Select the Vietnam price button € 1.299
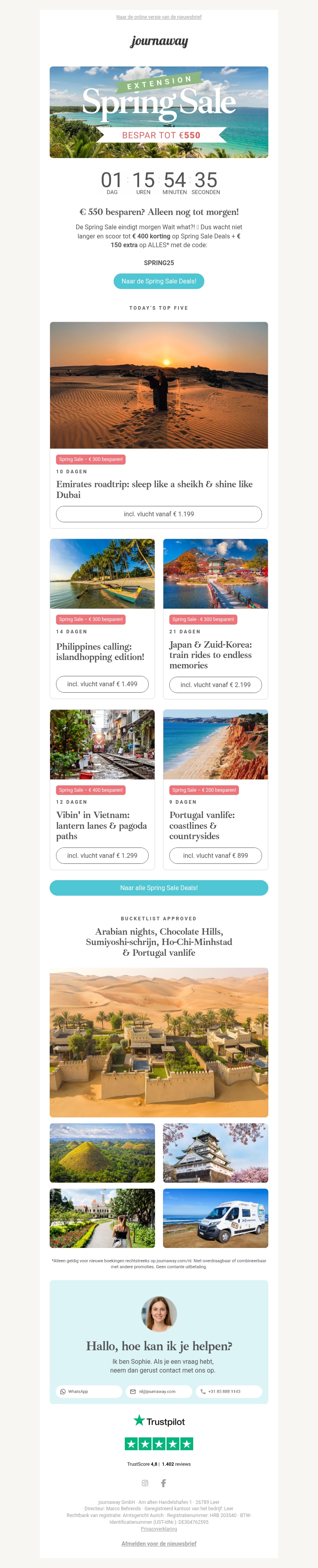This screenshot has height=1568, width=318. point(102,855)
